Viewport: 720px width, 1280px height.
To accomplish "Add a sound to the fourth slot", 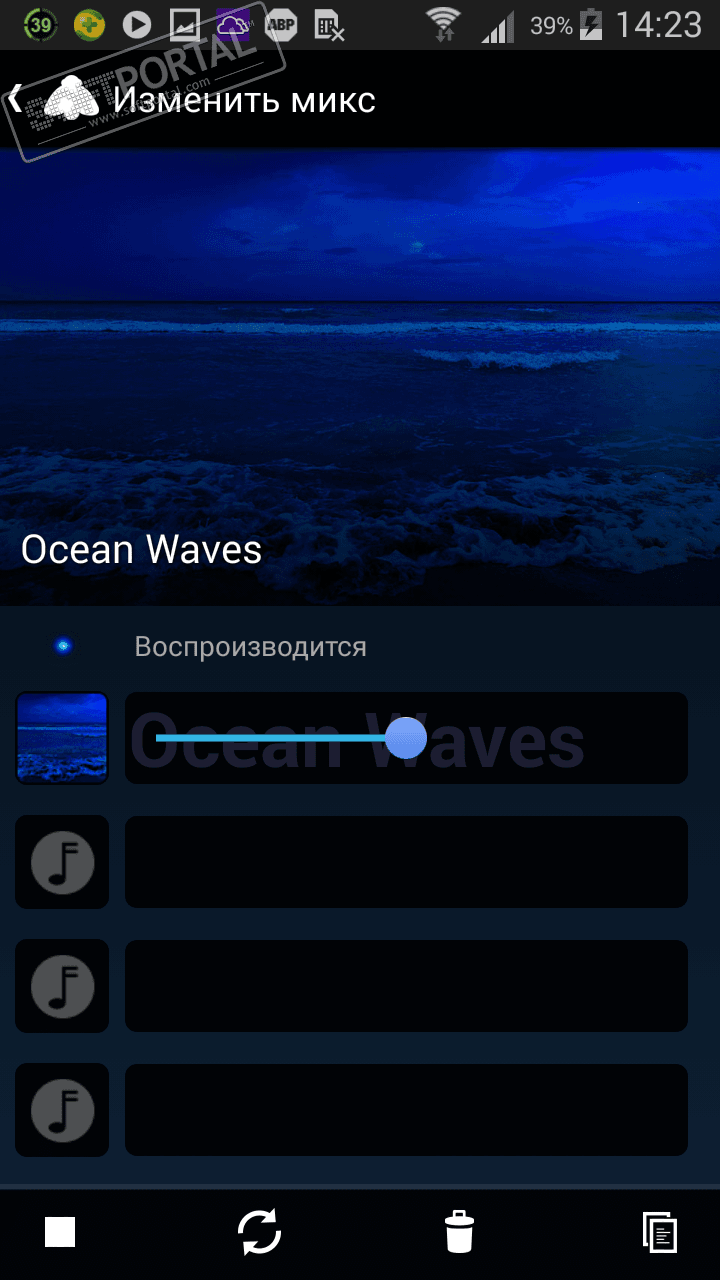I will (x=62, y=1110).
